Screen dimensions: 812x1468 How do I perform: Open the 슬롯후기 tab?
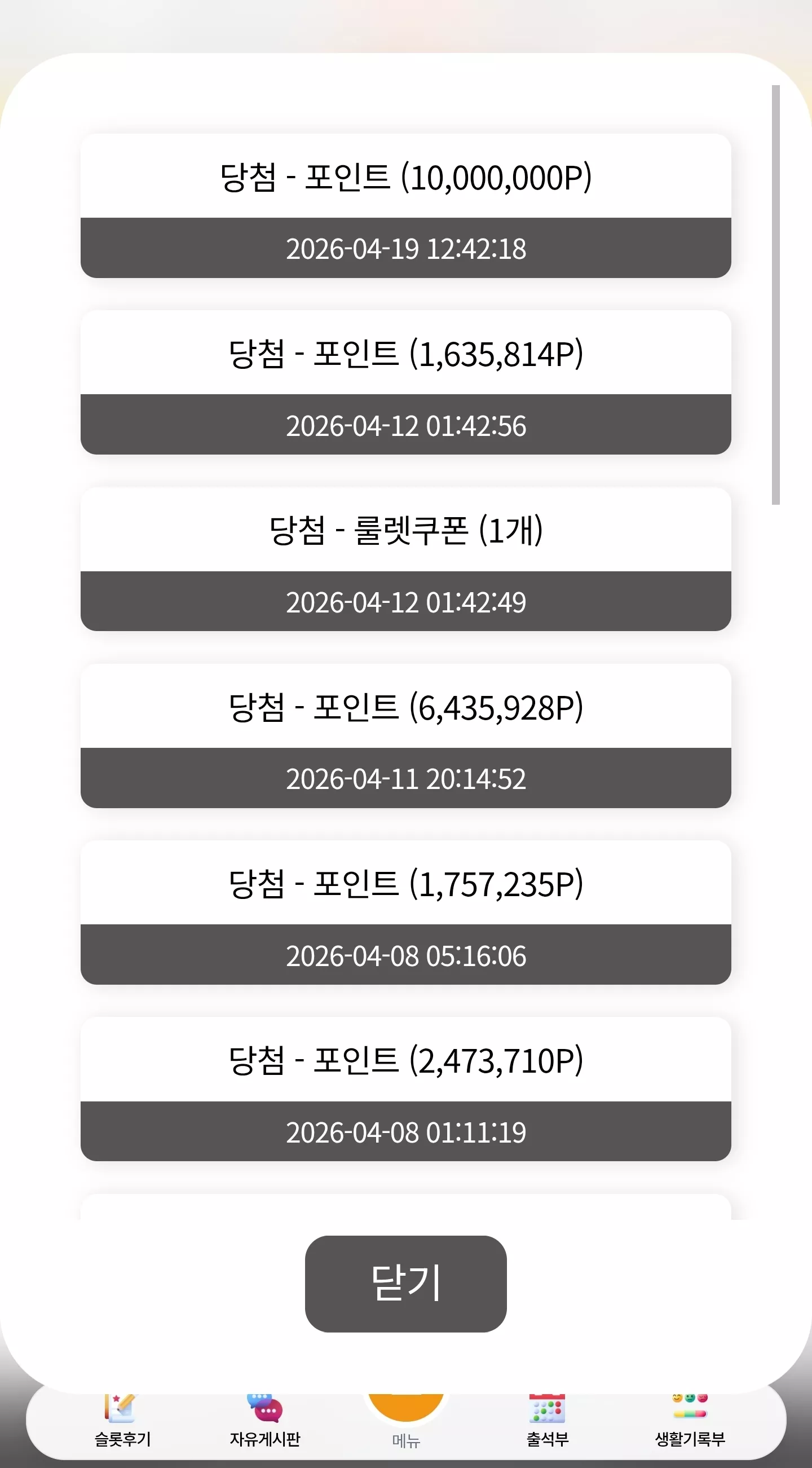[122, 1421]
